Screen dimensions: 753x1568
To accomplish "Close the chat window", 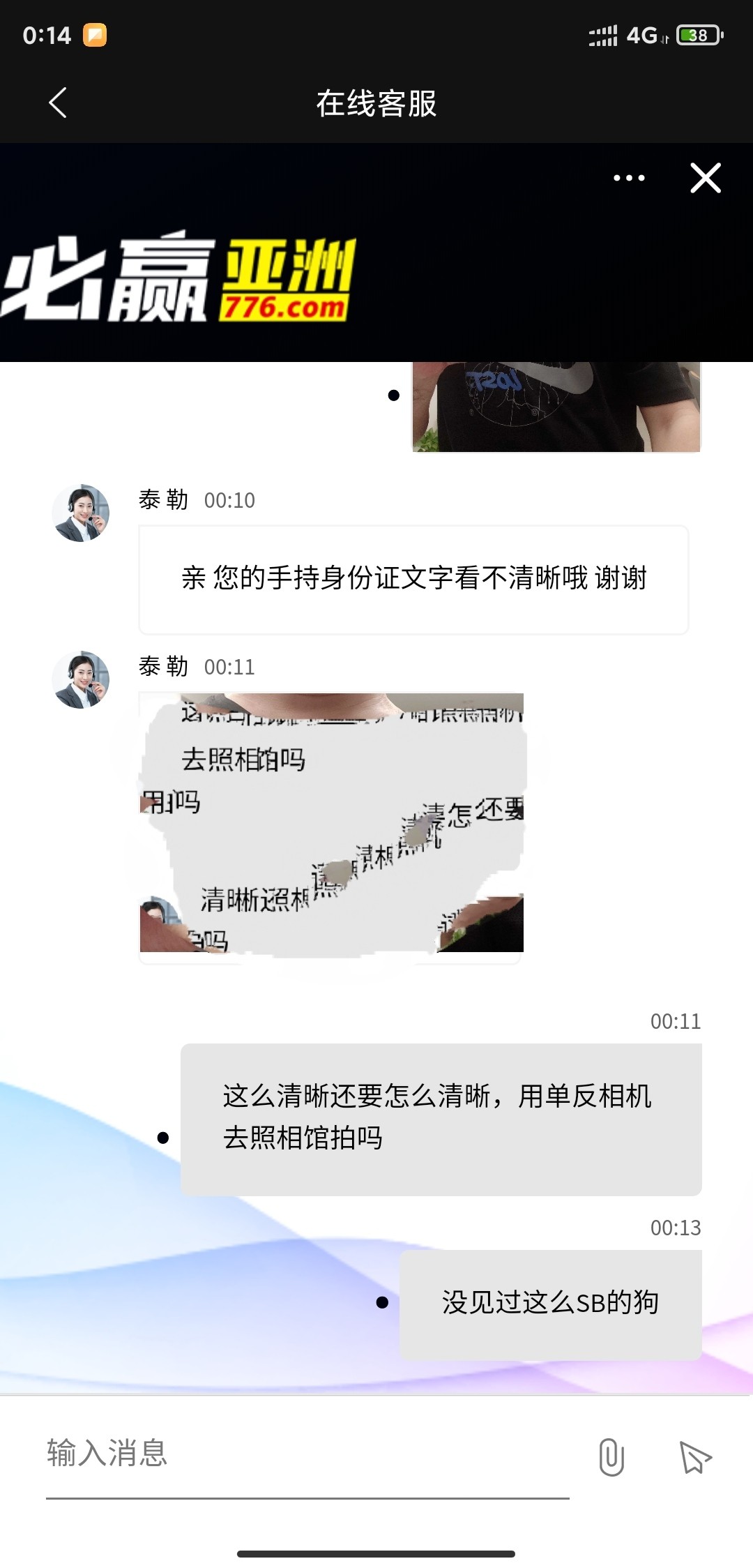I will point(705,178).
